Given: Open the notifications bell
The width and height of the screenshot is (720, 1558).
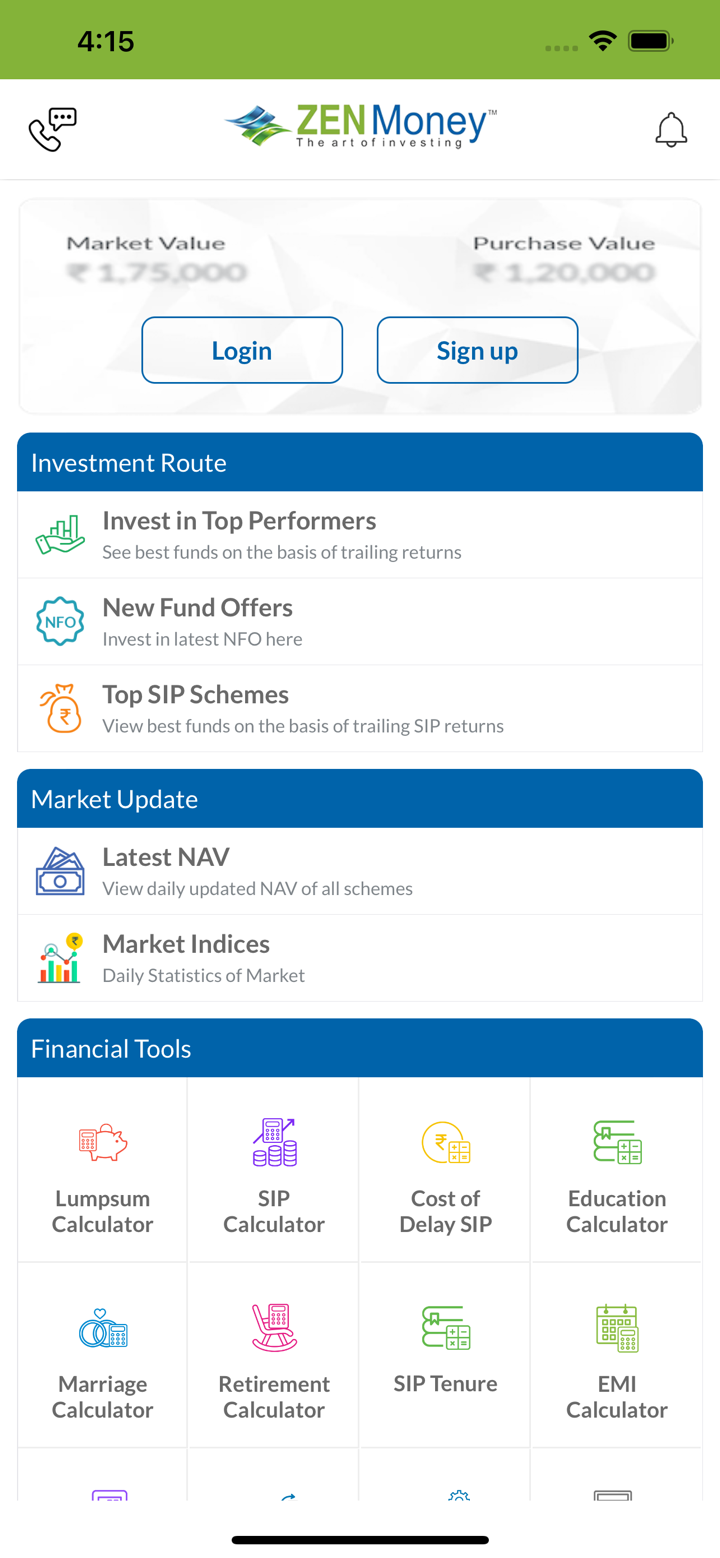Looking at the screenshot, I should [670, 130].
